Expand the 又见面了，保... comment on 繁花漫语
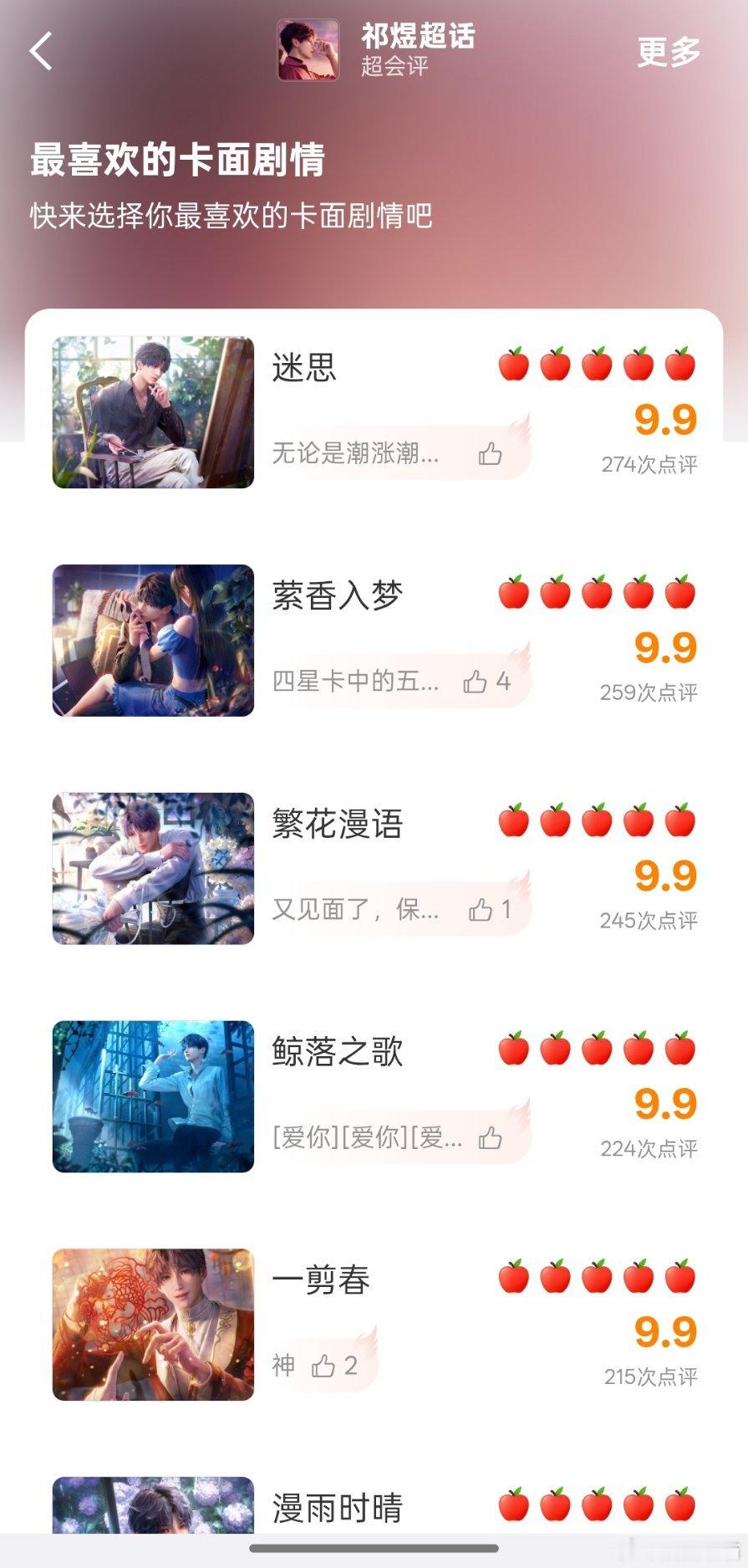Screen dimensions: 748x1568 click(x=354, y=908)
